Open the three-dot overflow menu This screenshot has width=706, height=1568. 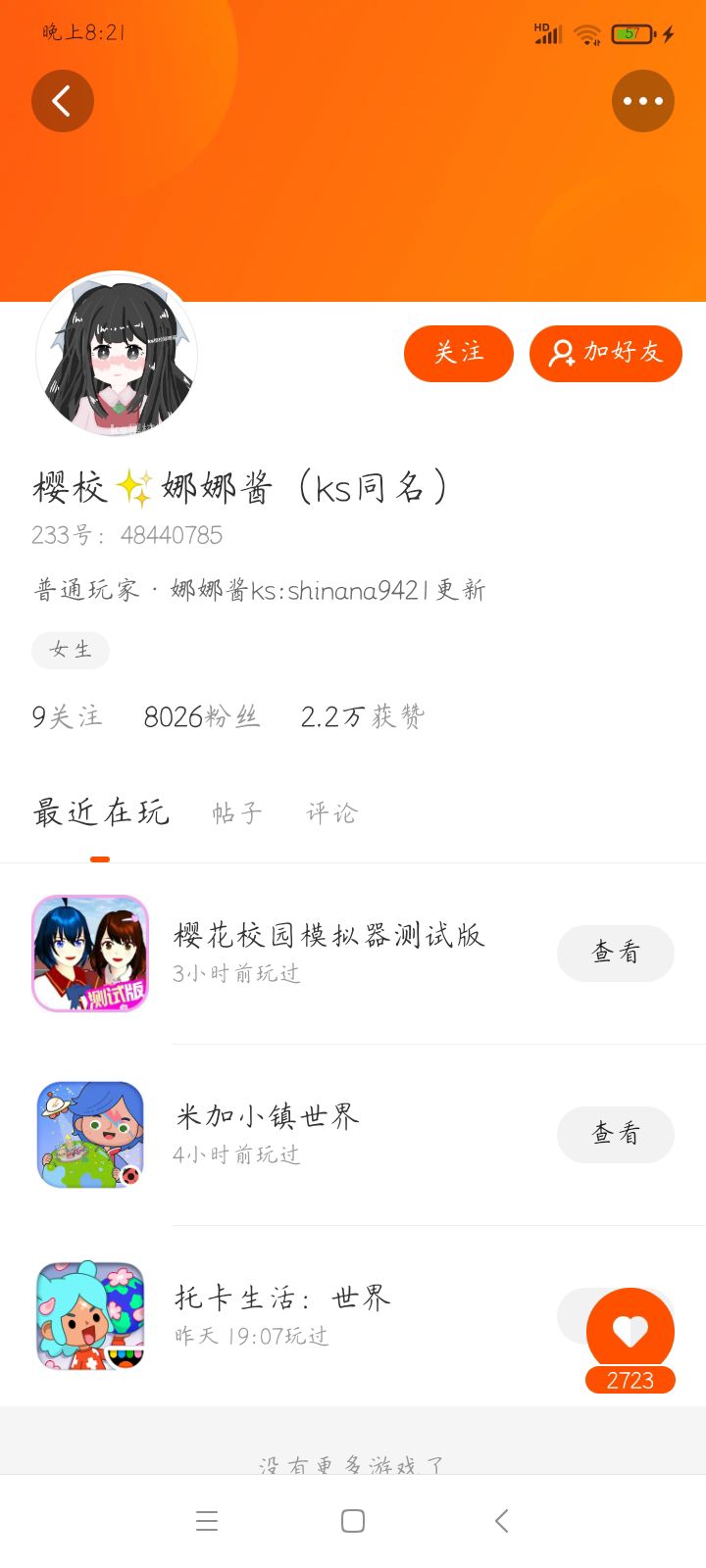pyautogui.click(x=642, y=101)
